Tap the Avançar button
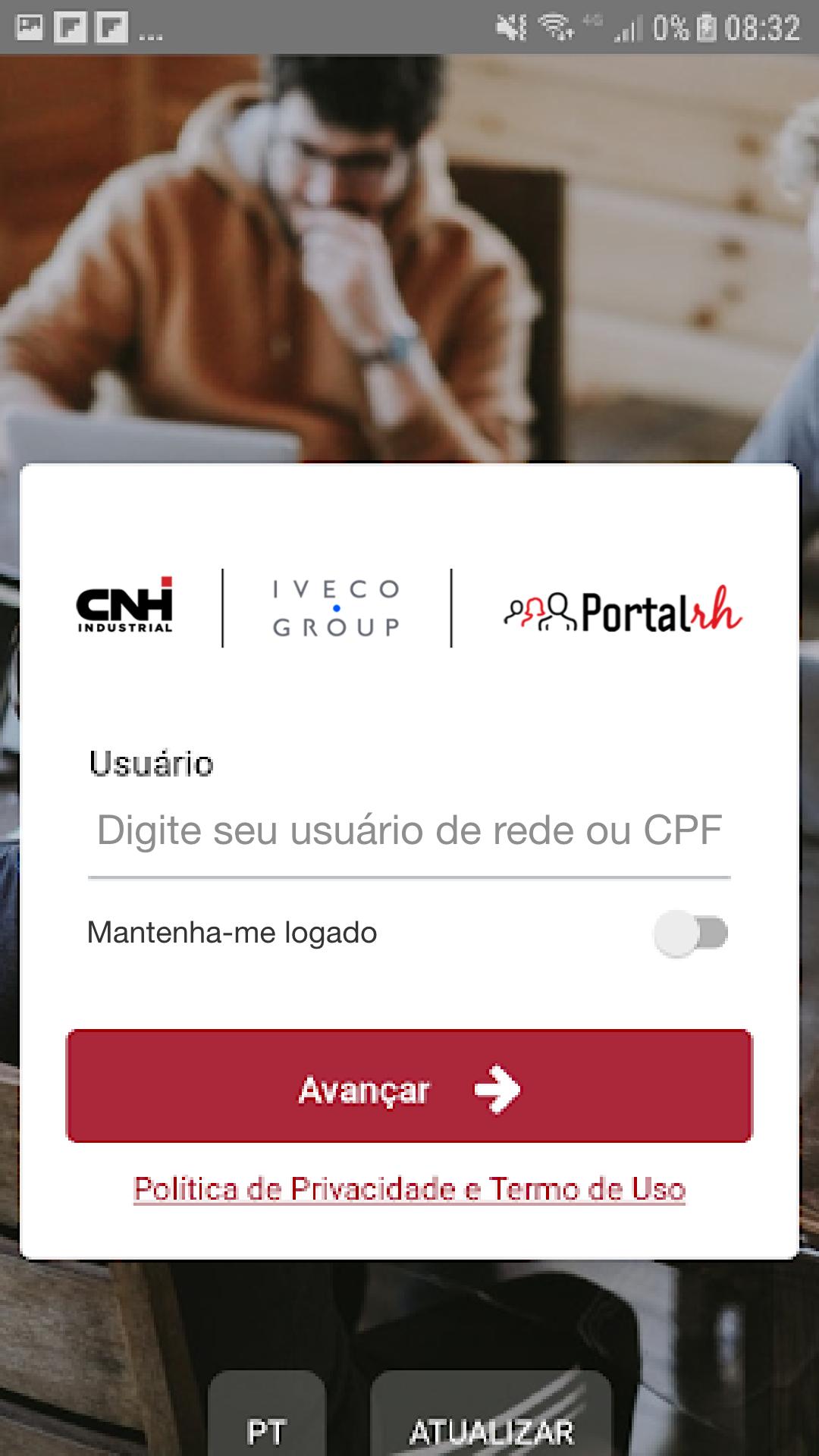 pyautogui.click(x=409, y=1086)
